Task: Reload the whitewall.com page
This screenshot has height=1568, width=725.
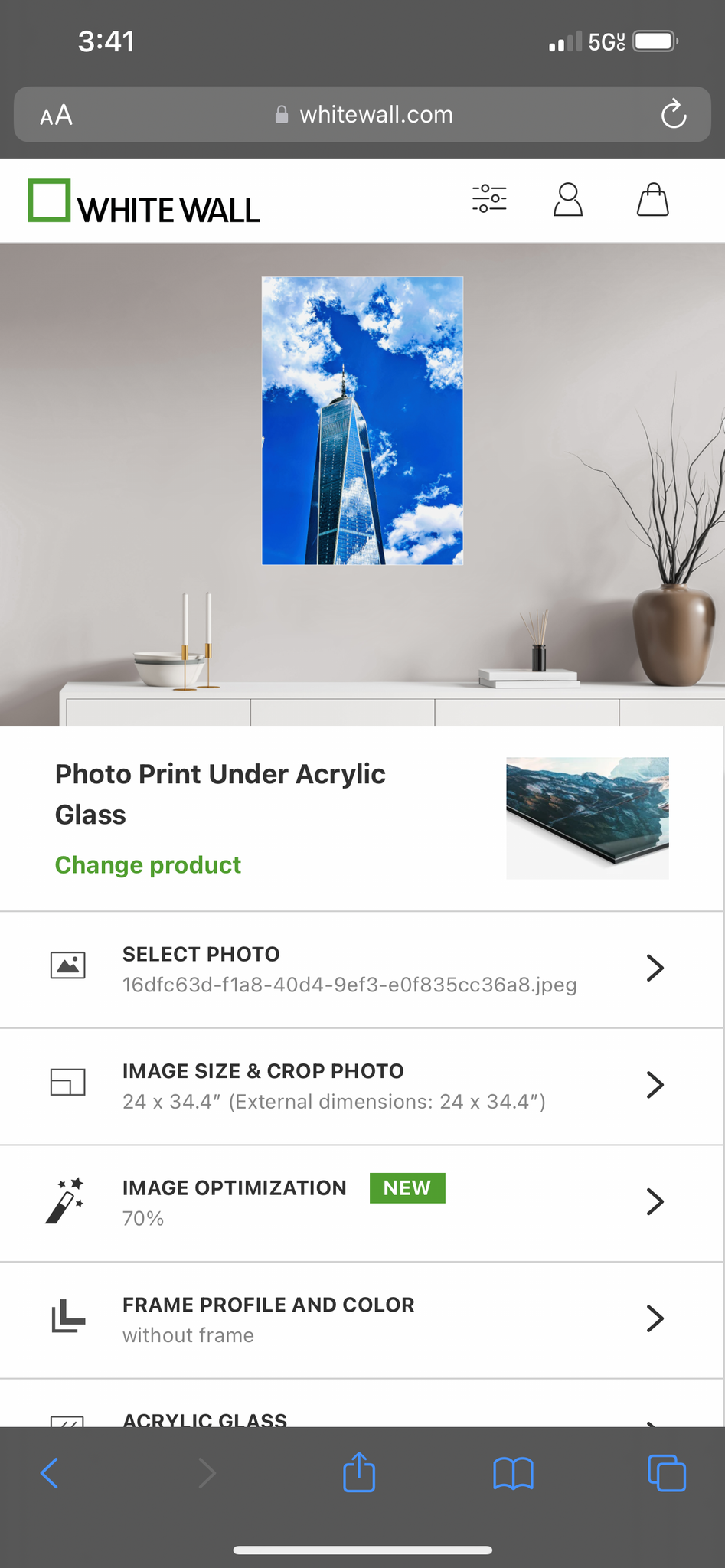Action: click(673, 115)
